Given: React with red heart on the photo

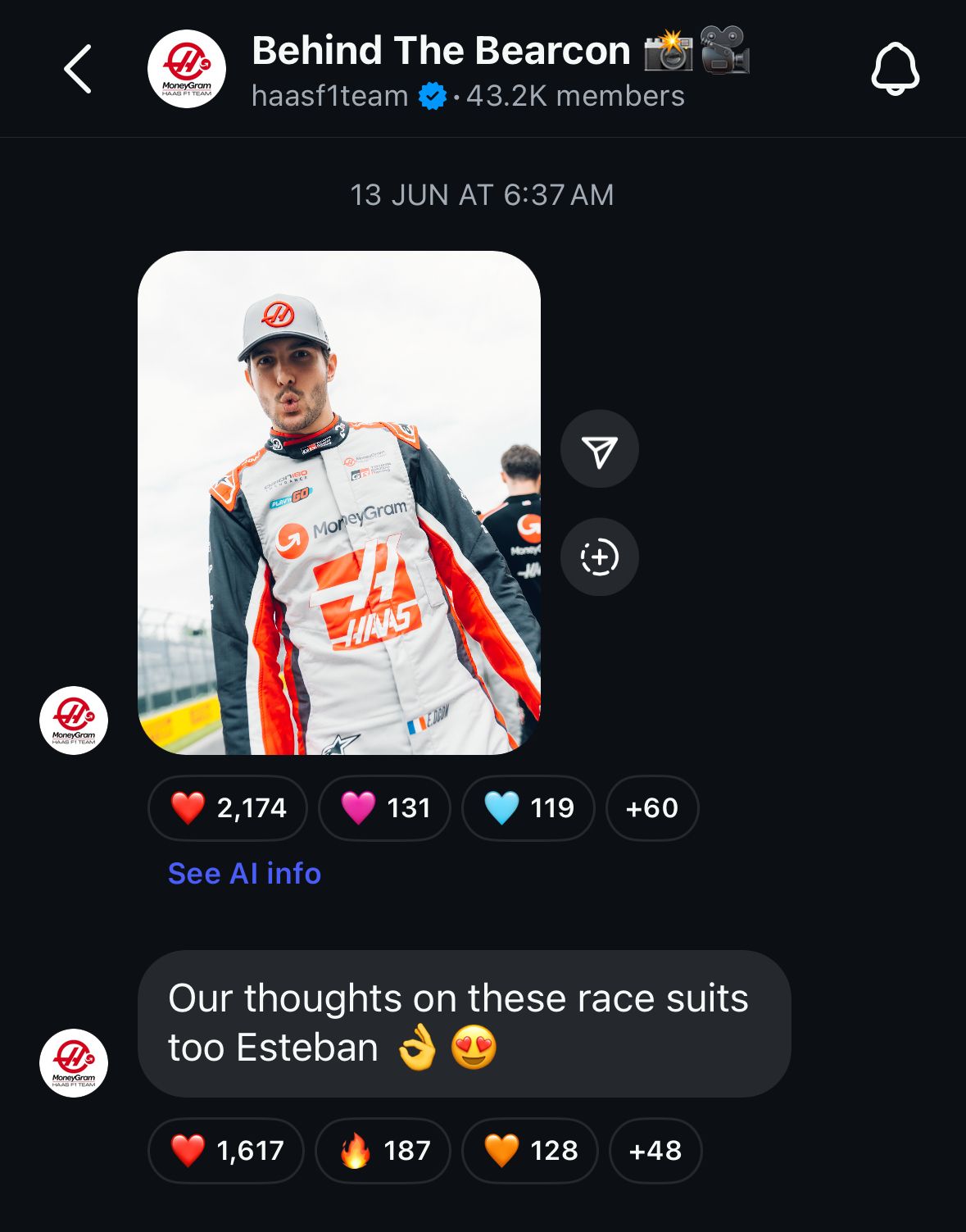Looking at the screenshot, I should pyautogui.click(x=228, y=808).
